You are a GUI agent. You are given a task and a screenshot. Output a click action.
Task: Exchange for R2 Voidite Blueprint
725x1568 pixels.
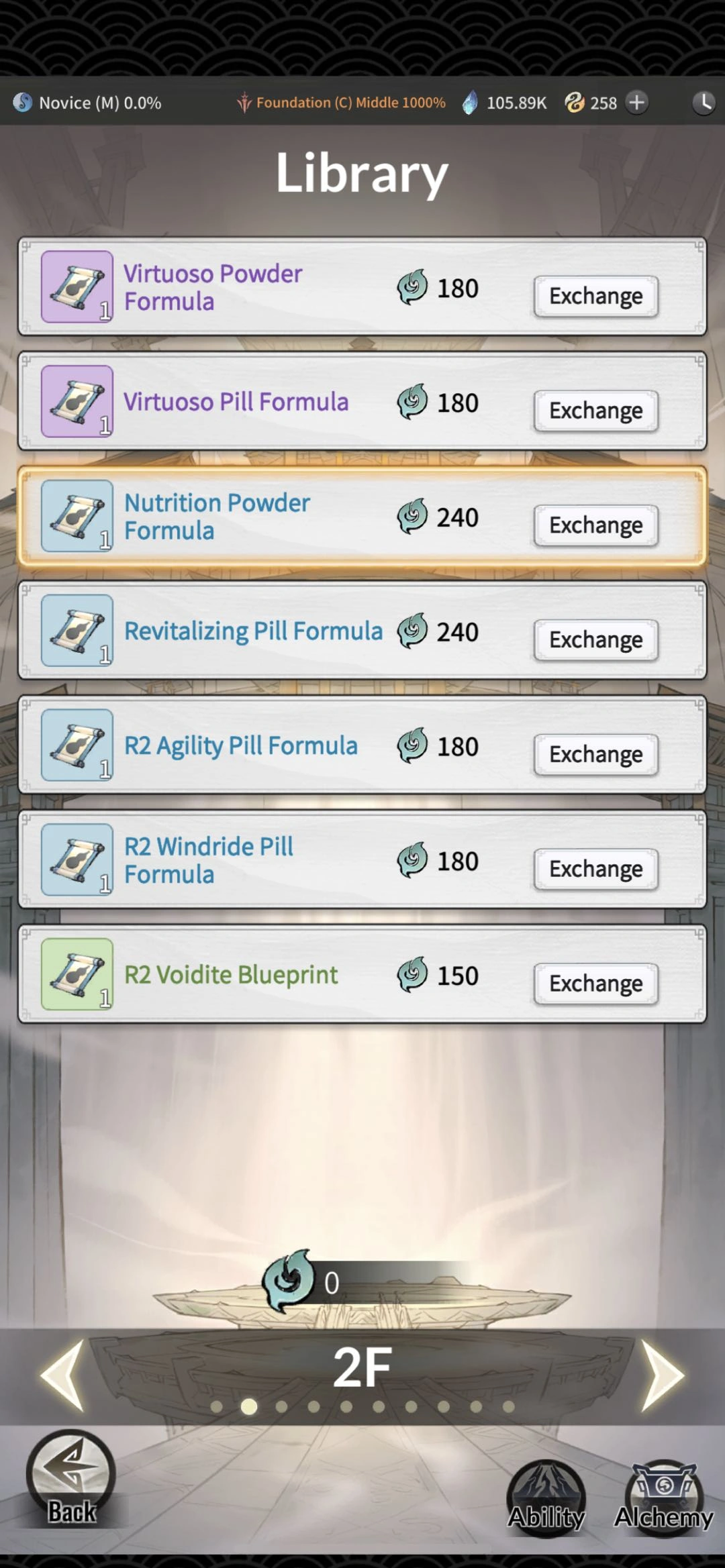tap(595, 984)
